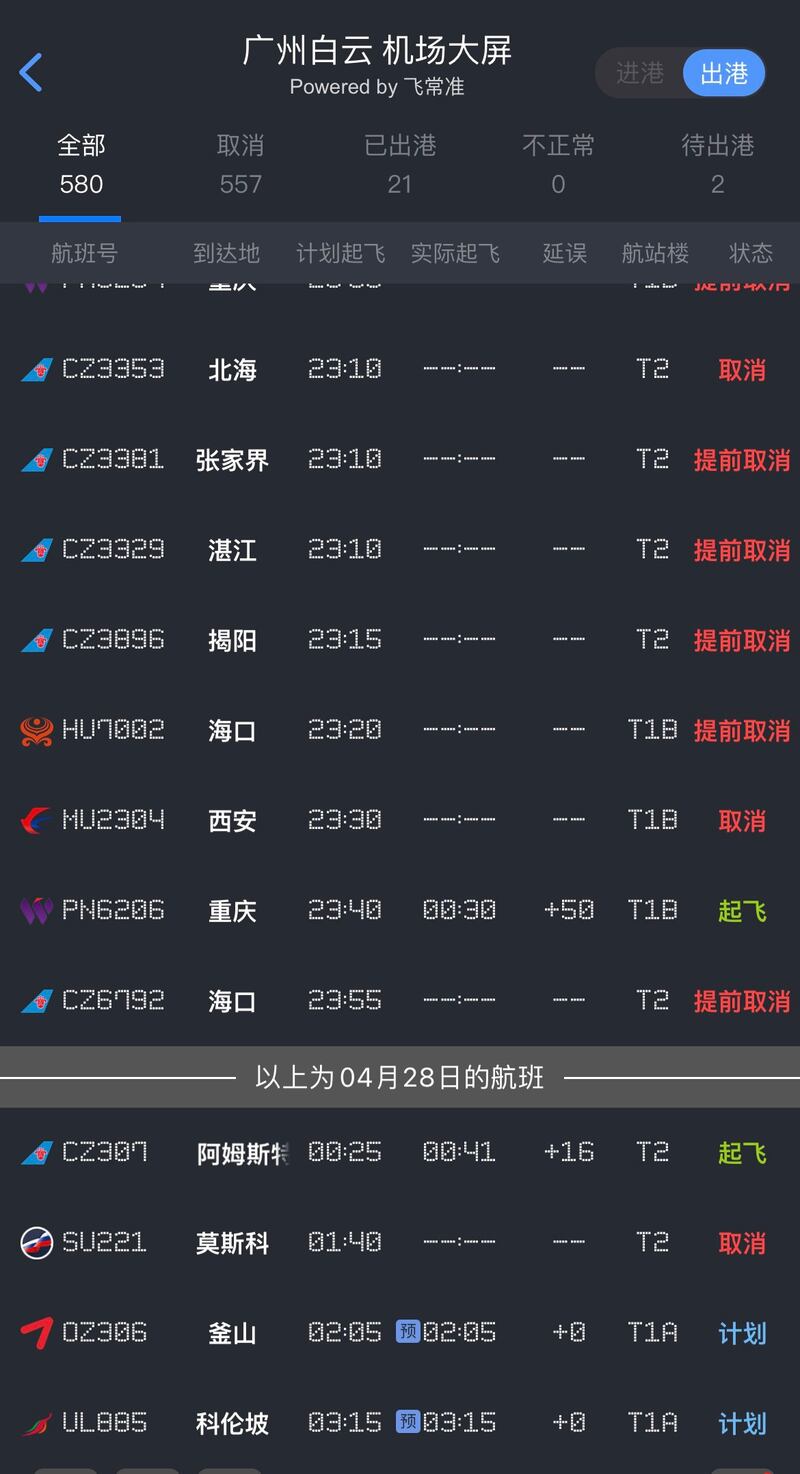Open flight MU2304 to 西安
Image resolution: width=800 pixels, height=1474 pixels.
click(400, 820)
